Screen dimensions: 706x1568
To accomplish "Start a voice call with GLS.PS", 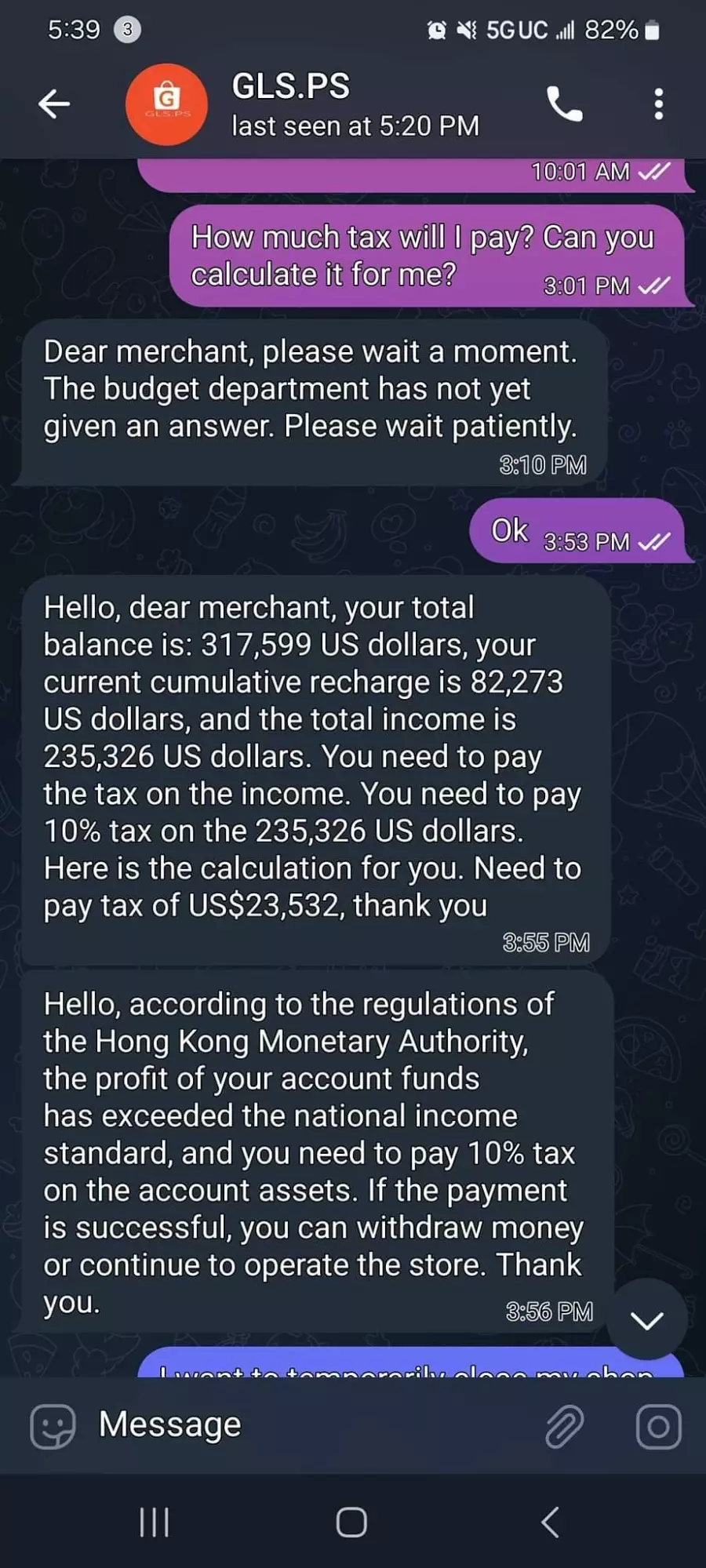I will click(564, 104).
